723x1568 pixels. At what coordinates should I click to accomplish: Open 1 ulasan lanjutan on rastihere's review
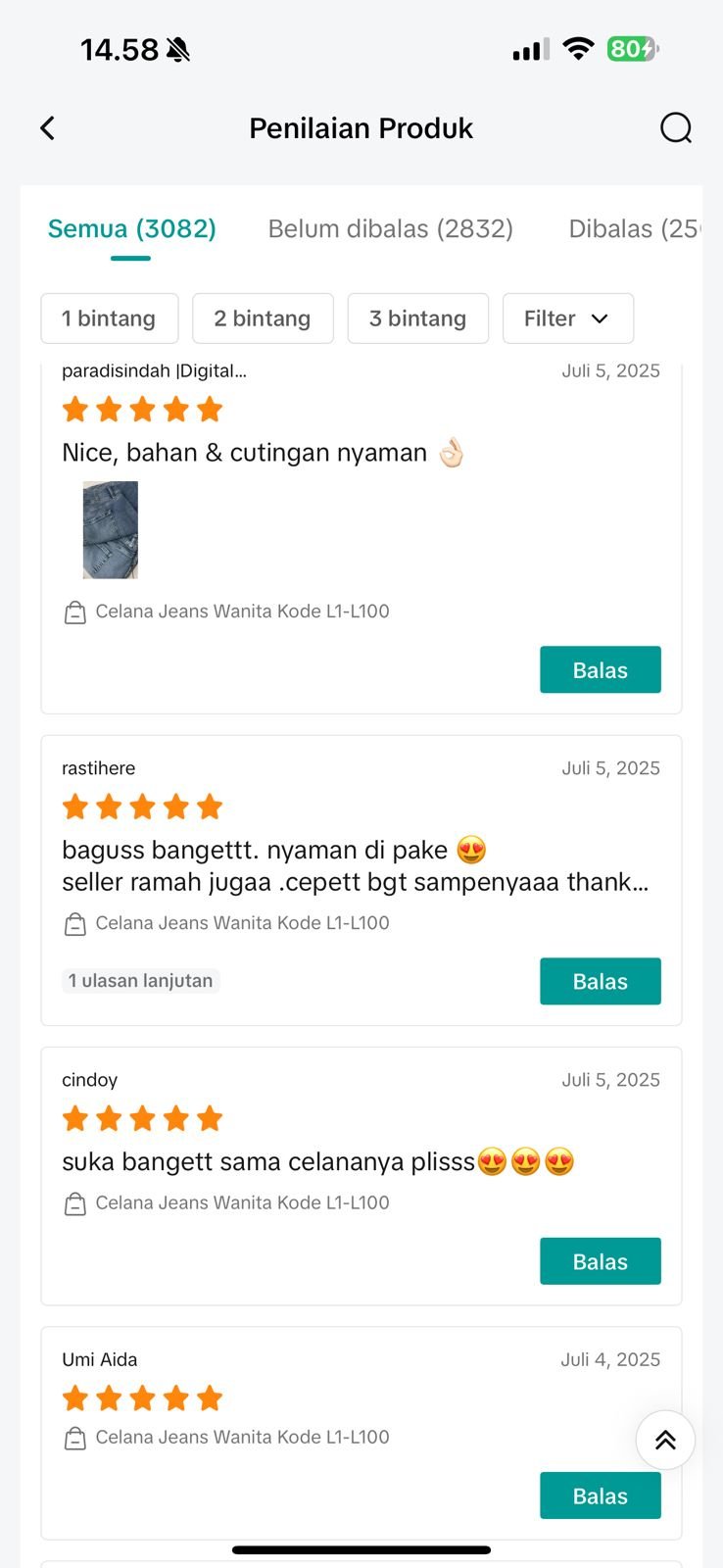(x=141, y=981)
